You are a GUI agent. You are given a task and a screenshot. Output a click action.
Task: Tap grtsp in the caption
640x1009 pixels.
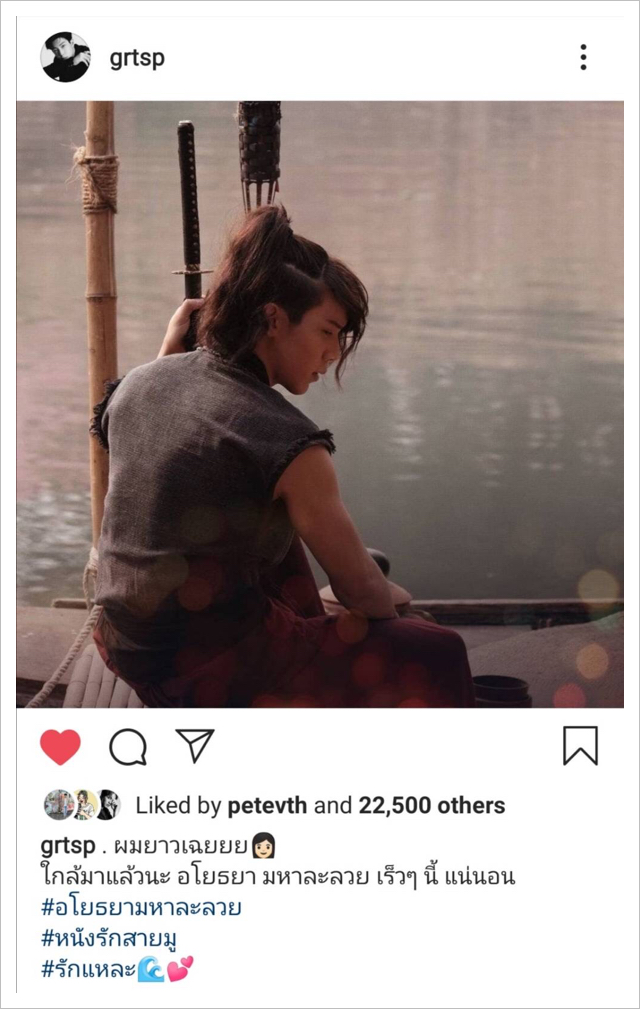(67, 846)
